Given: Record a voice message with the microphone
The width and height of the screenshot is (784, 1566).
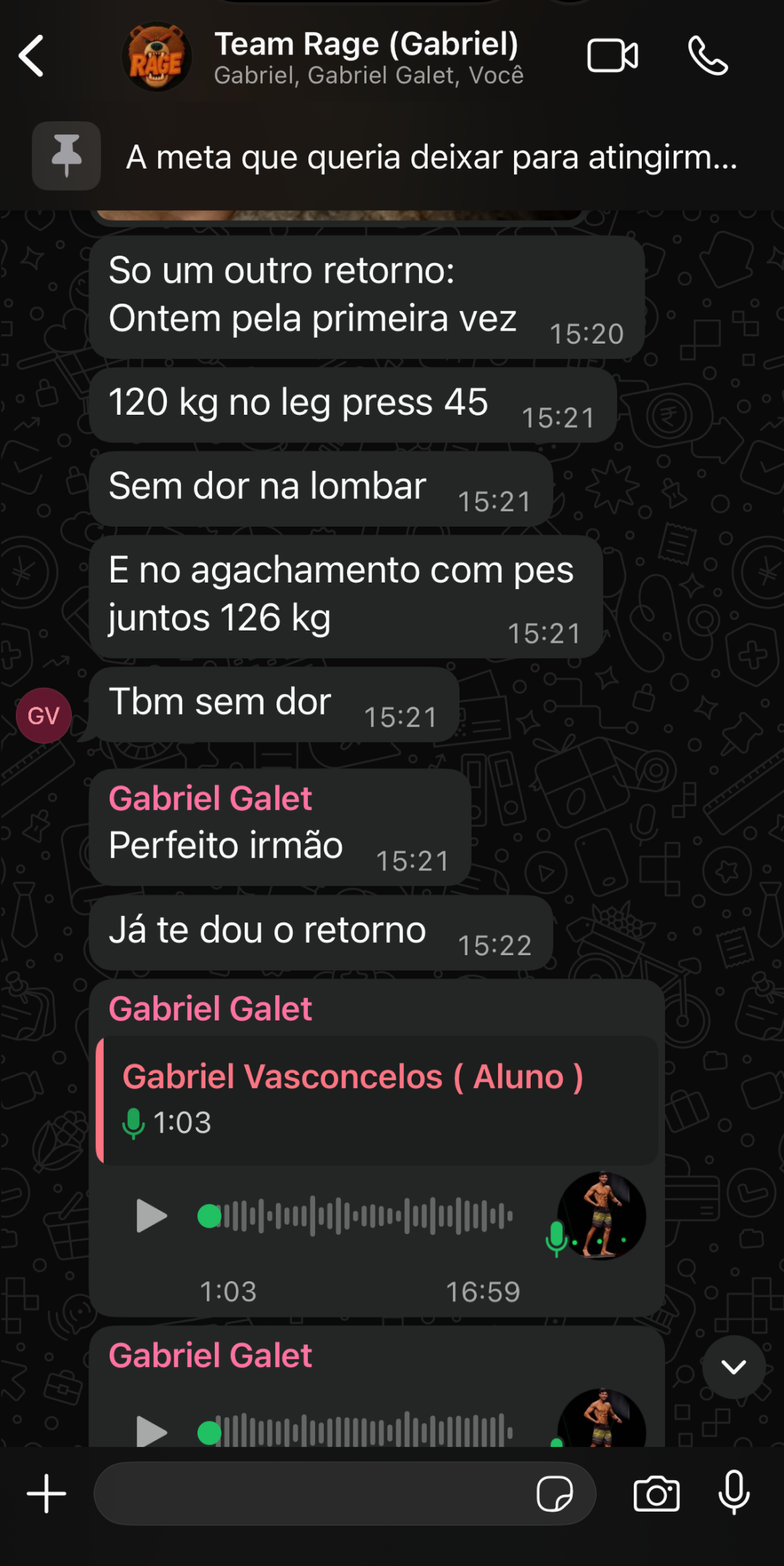Looking at the screenshot, I should coord(734,1493).
